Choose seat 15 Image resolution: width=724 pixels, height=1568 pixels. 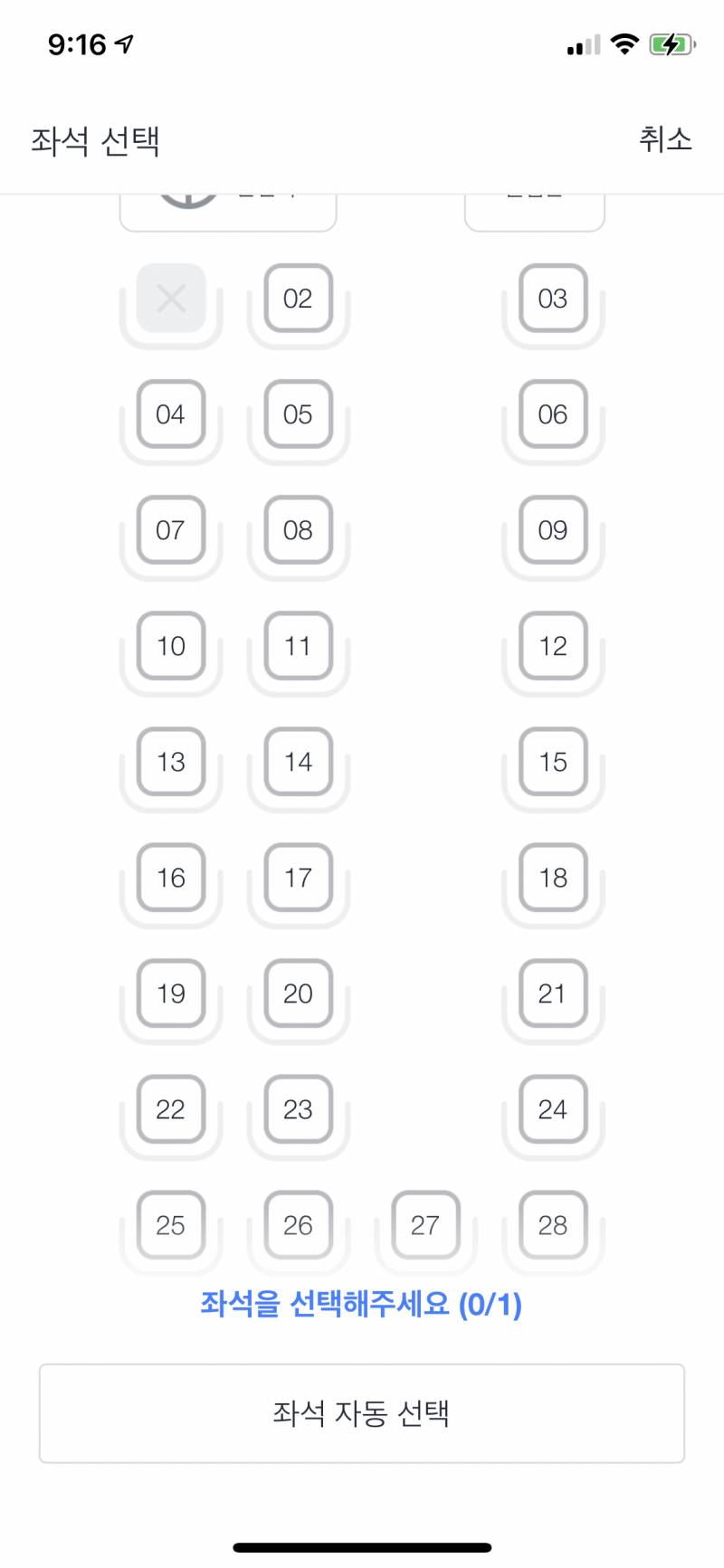pyautogui.click(x=553, y=762)
